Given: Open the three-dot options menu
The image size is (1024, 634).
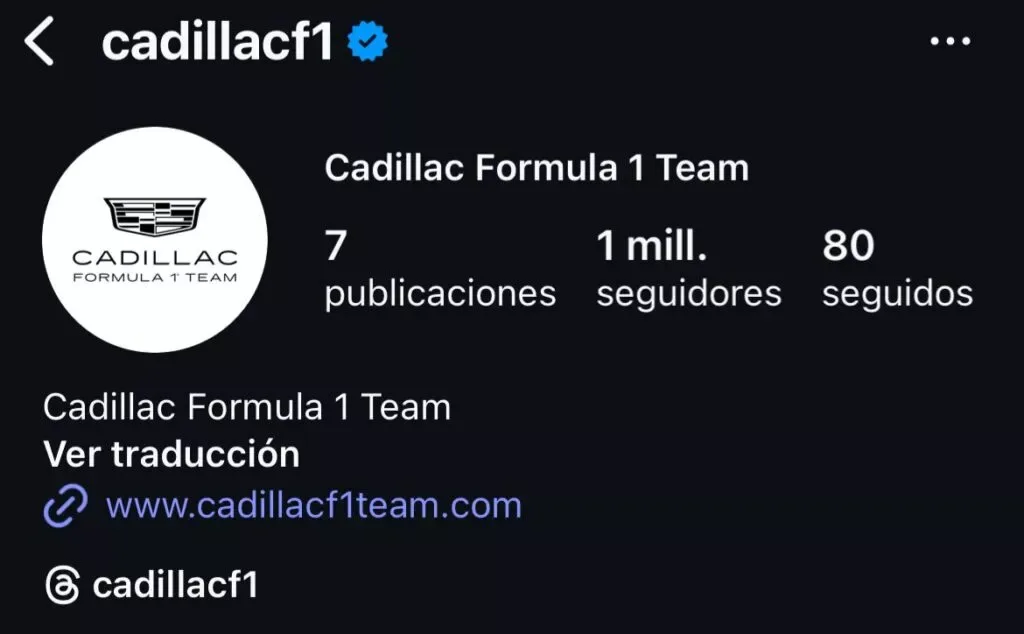Looking at the screenshot, I should (951, 42).
